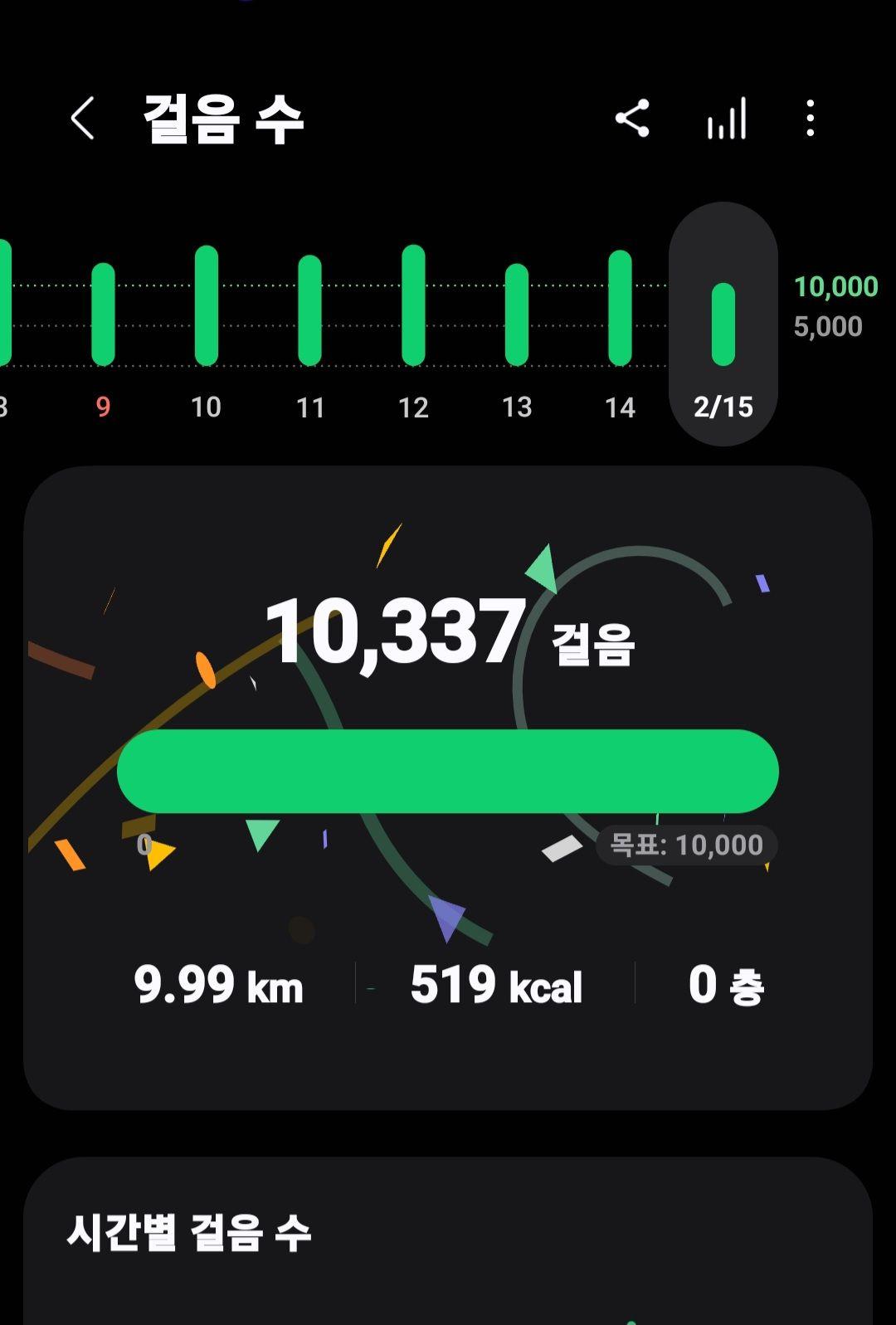Share the step count record

click(x=632, y=119)
